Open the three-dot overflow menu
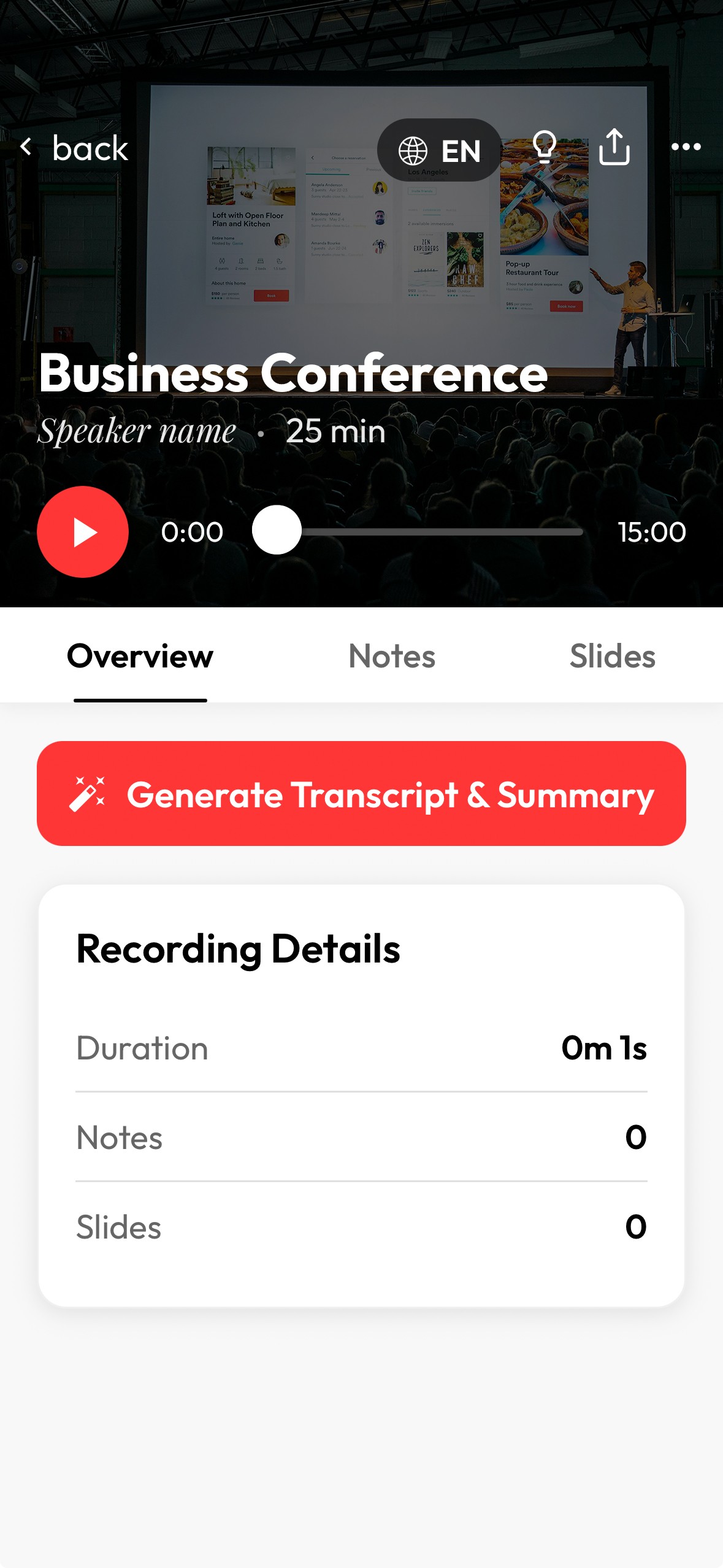Viewport: 723px width, 1568px height. click(686, 147)
